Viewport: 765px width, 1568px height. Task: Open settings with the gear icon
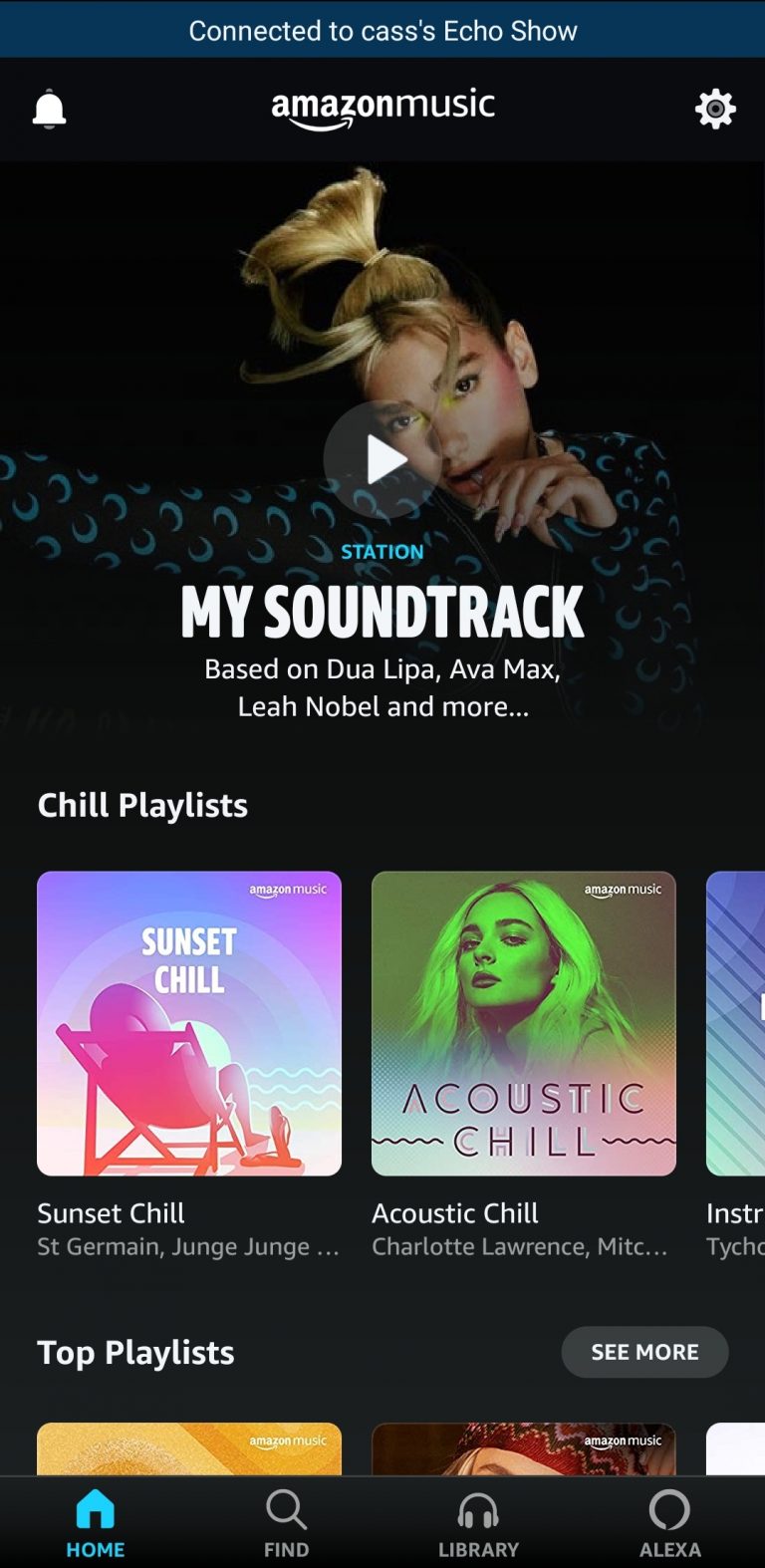pos(715,108)
